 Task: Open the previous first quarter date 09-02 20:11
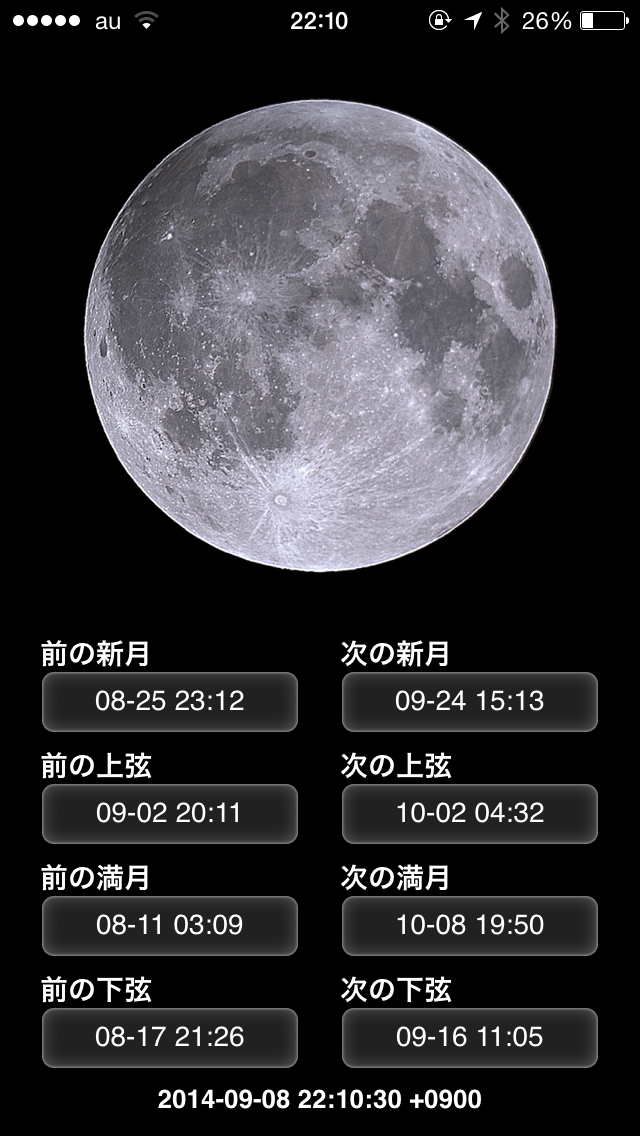[x=170, y=813]
